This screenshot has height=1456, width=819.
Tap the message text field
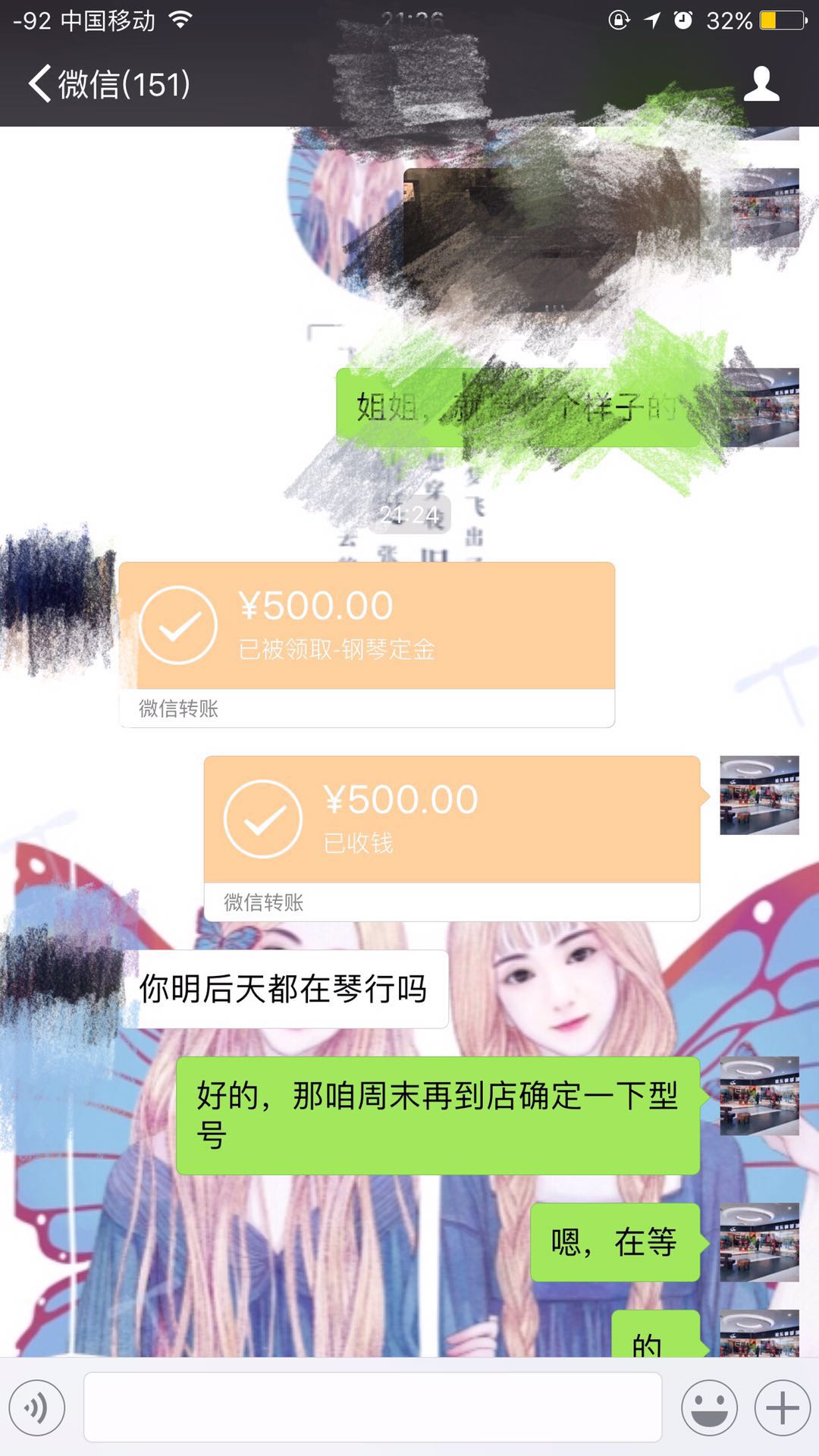(x=372, y=1407)
